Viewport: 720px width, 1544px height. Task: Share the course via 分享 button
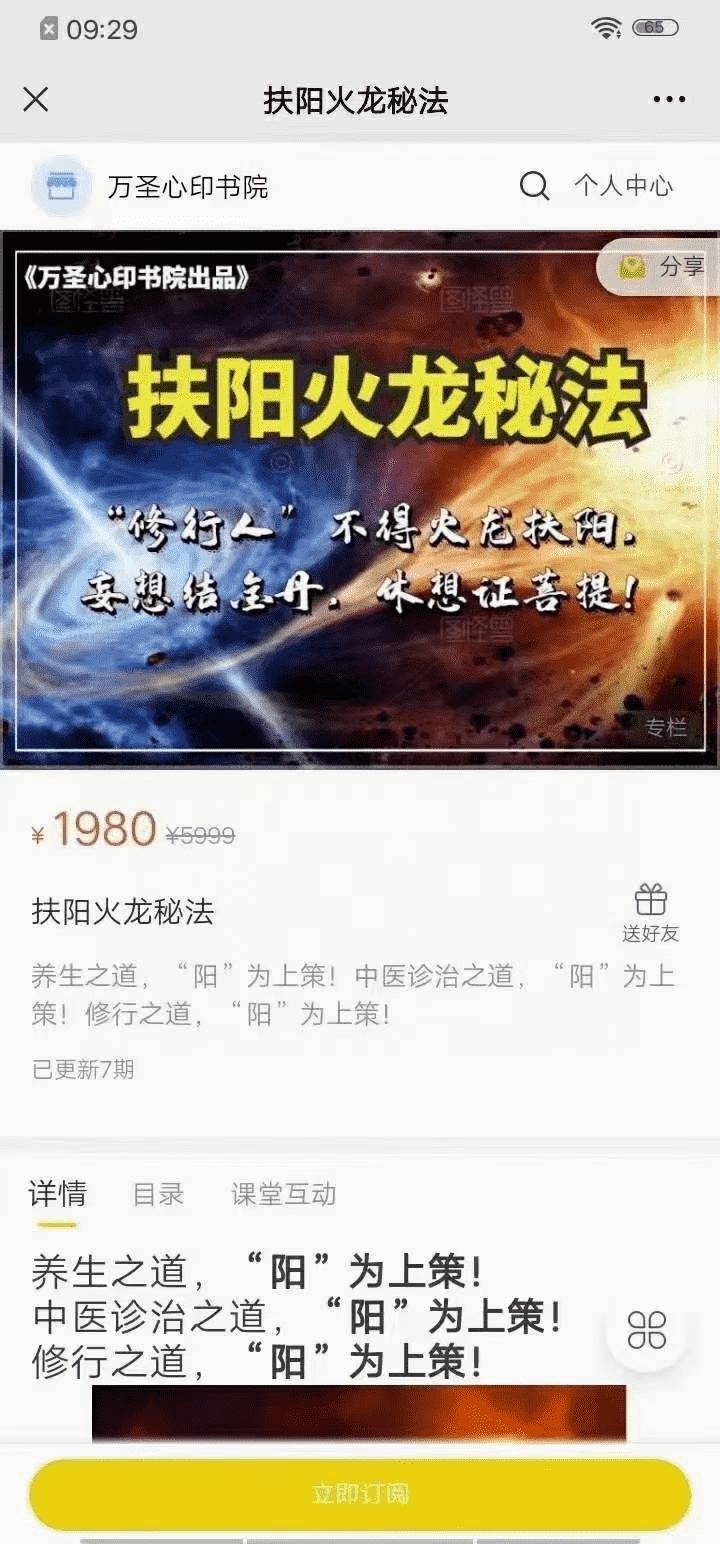pyautogui.click(x=662, y=267)
